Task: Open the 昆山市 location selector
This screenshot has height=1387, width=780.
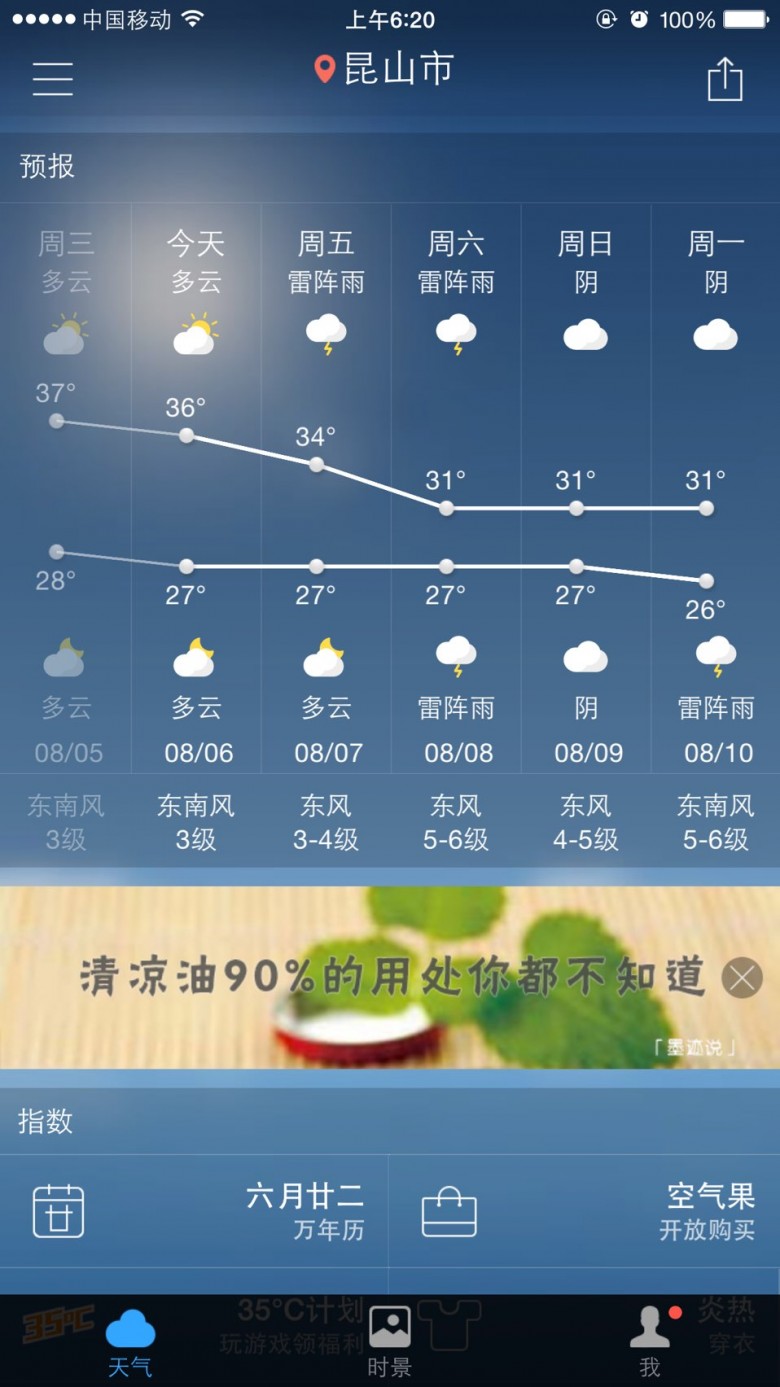Action: pyautogui.click(x=384, y=69)
